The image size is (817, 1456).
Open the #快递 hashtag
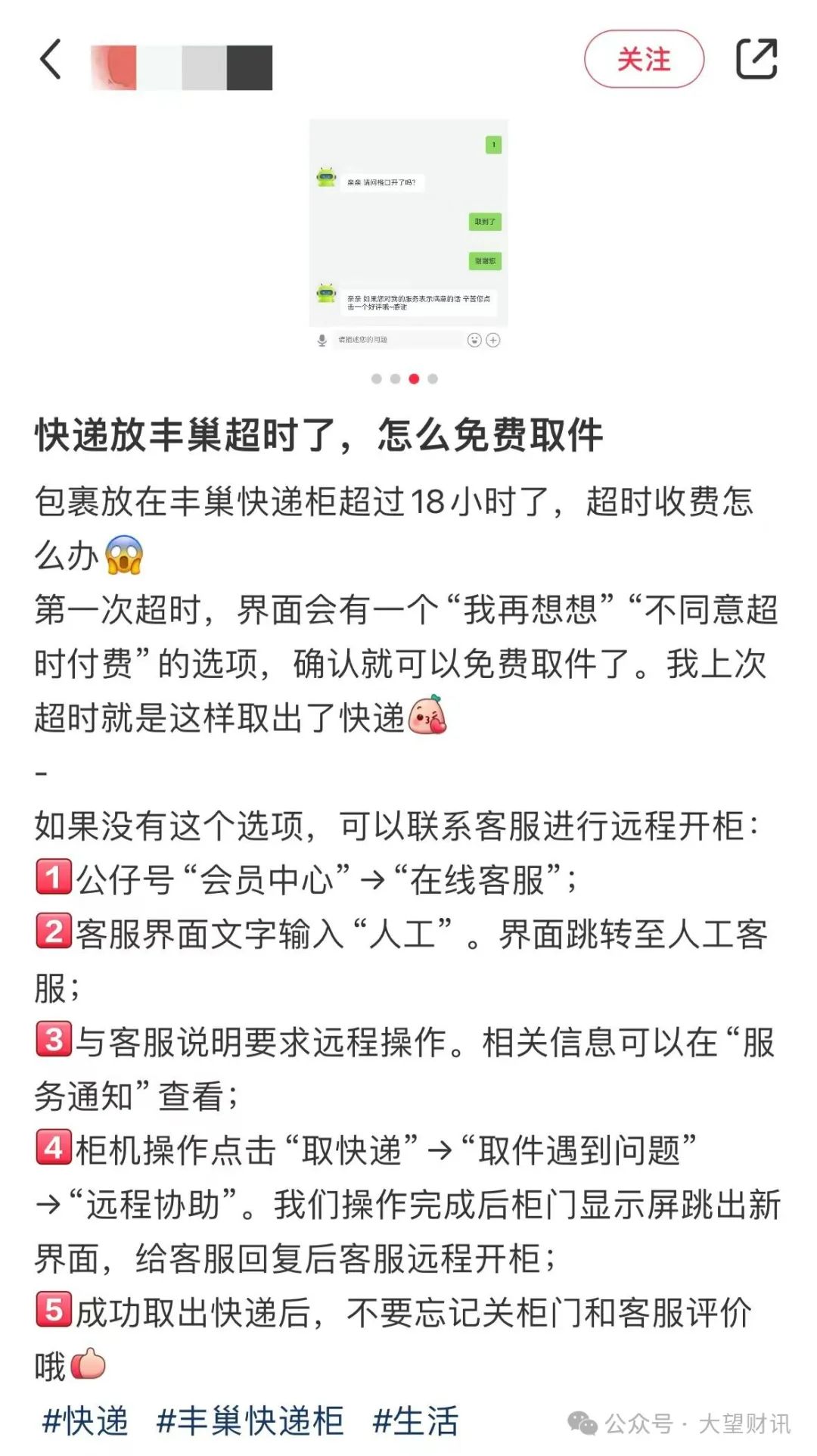click(85, 1420)
